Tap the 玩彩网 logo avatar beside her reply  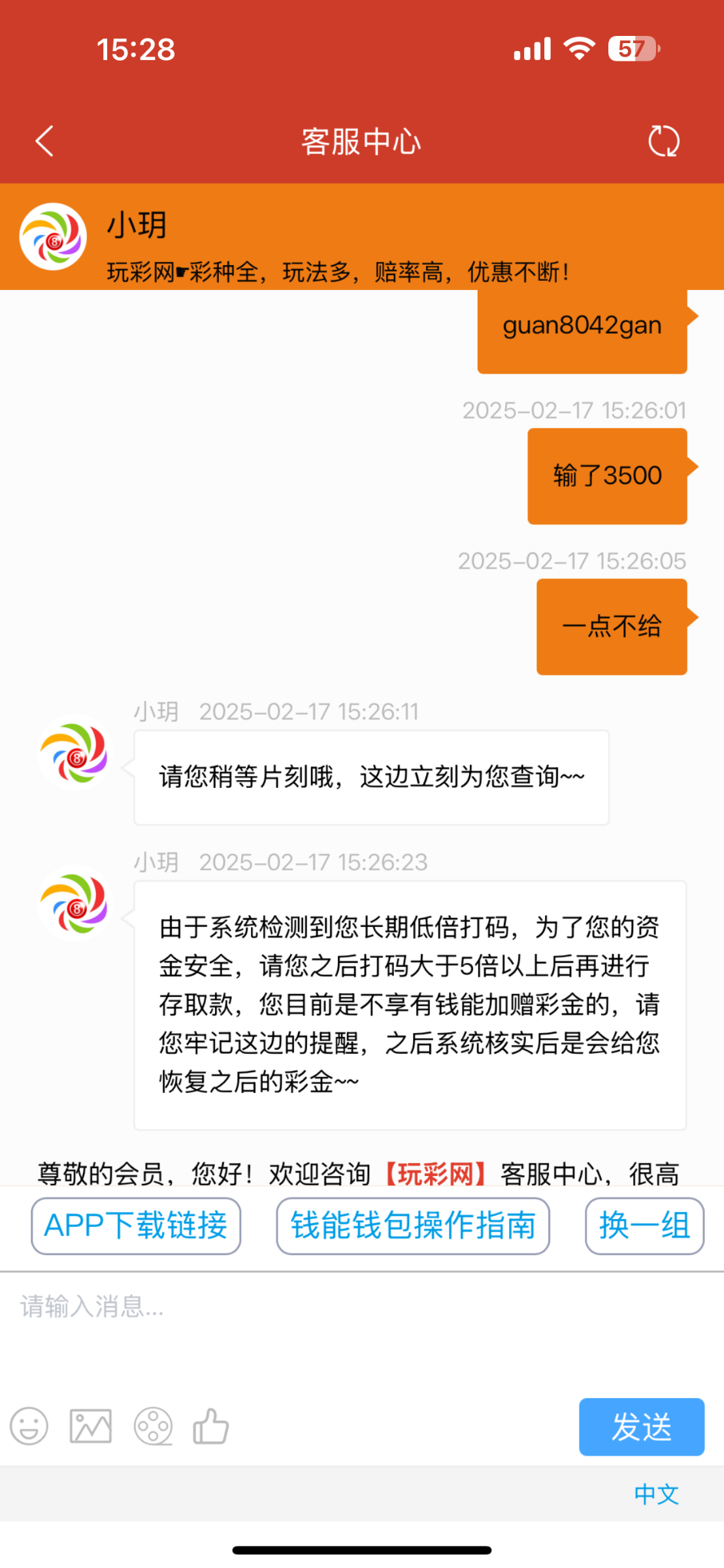click(74, 905)
